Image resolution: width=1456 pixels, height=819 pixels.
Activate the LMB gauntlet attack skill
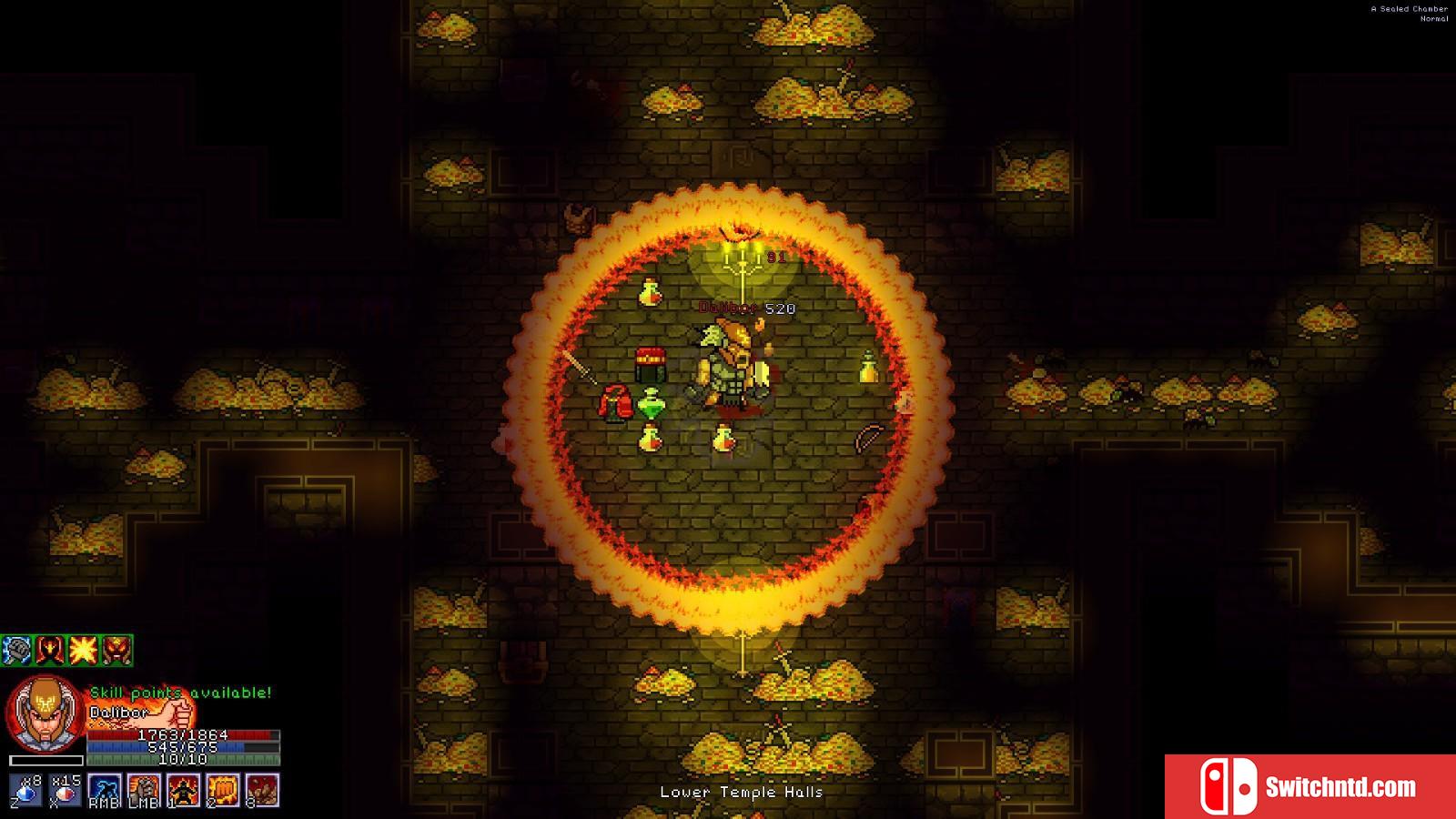(144, 790)
